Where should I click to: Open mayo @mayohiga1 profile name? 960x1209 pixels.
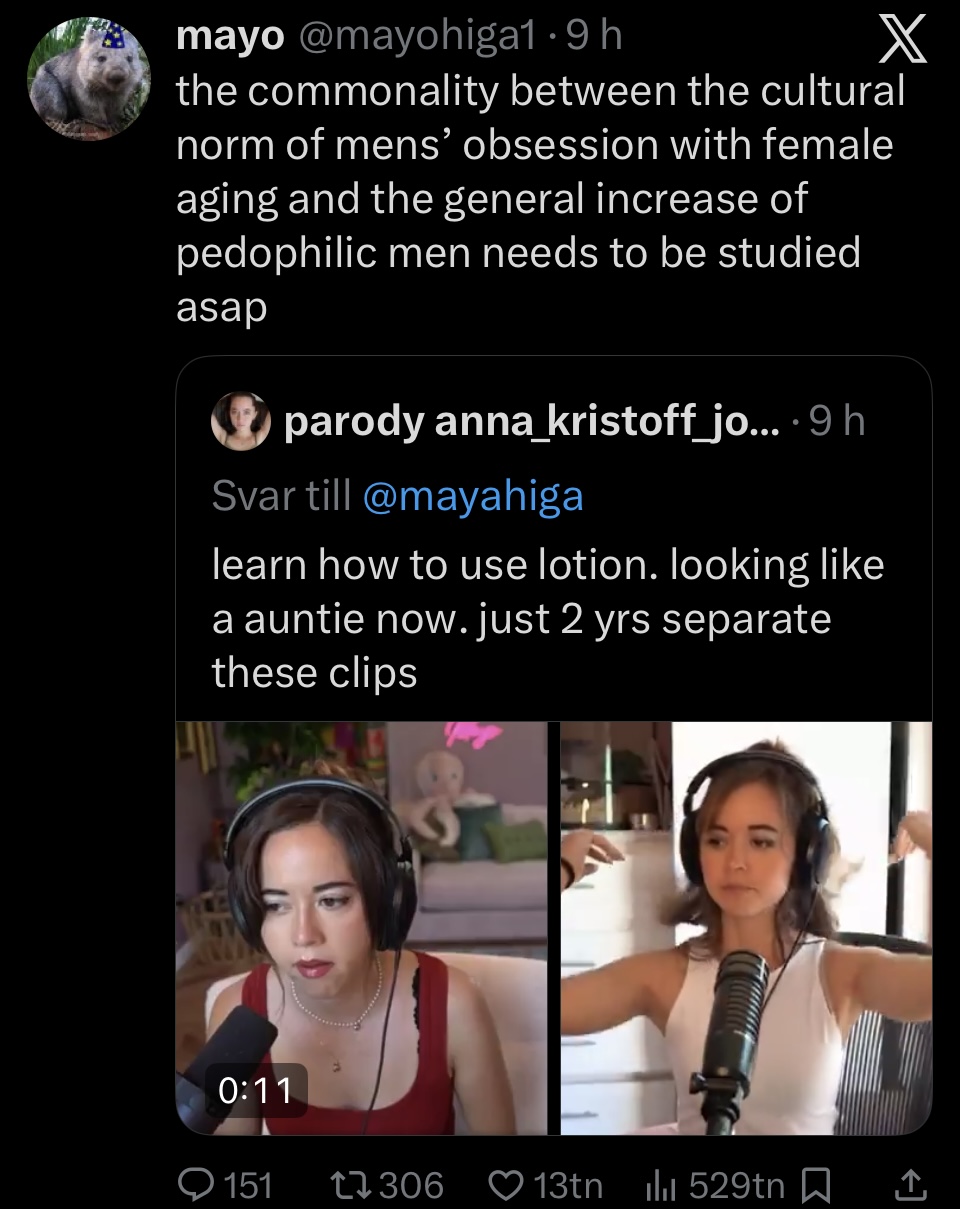point(230,35)
